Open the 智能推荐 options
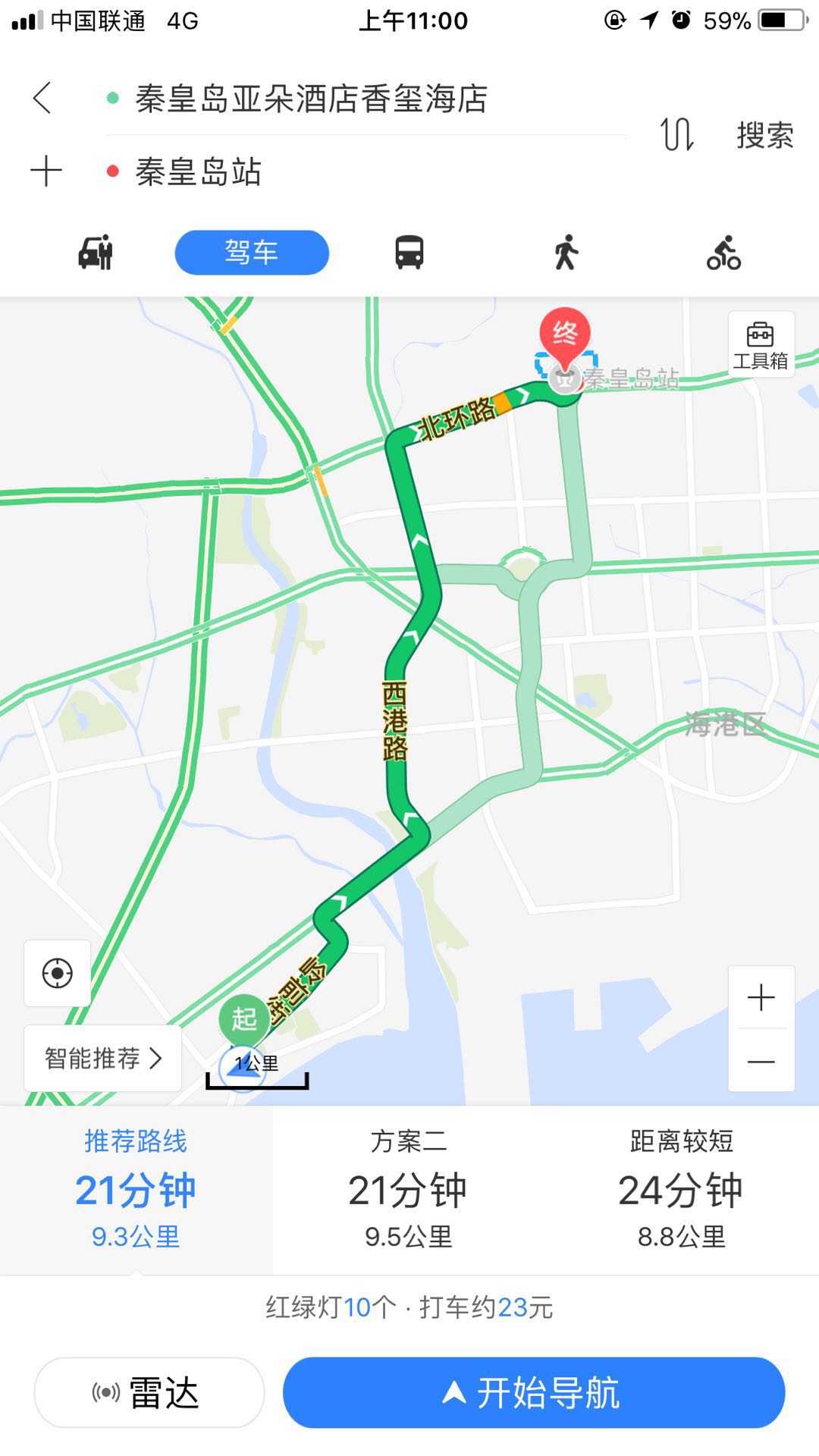The height and width of the screenshot is (1456, 819). (x=102, y=1058)
